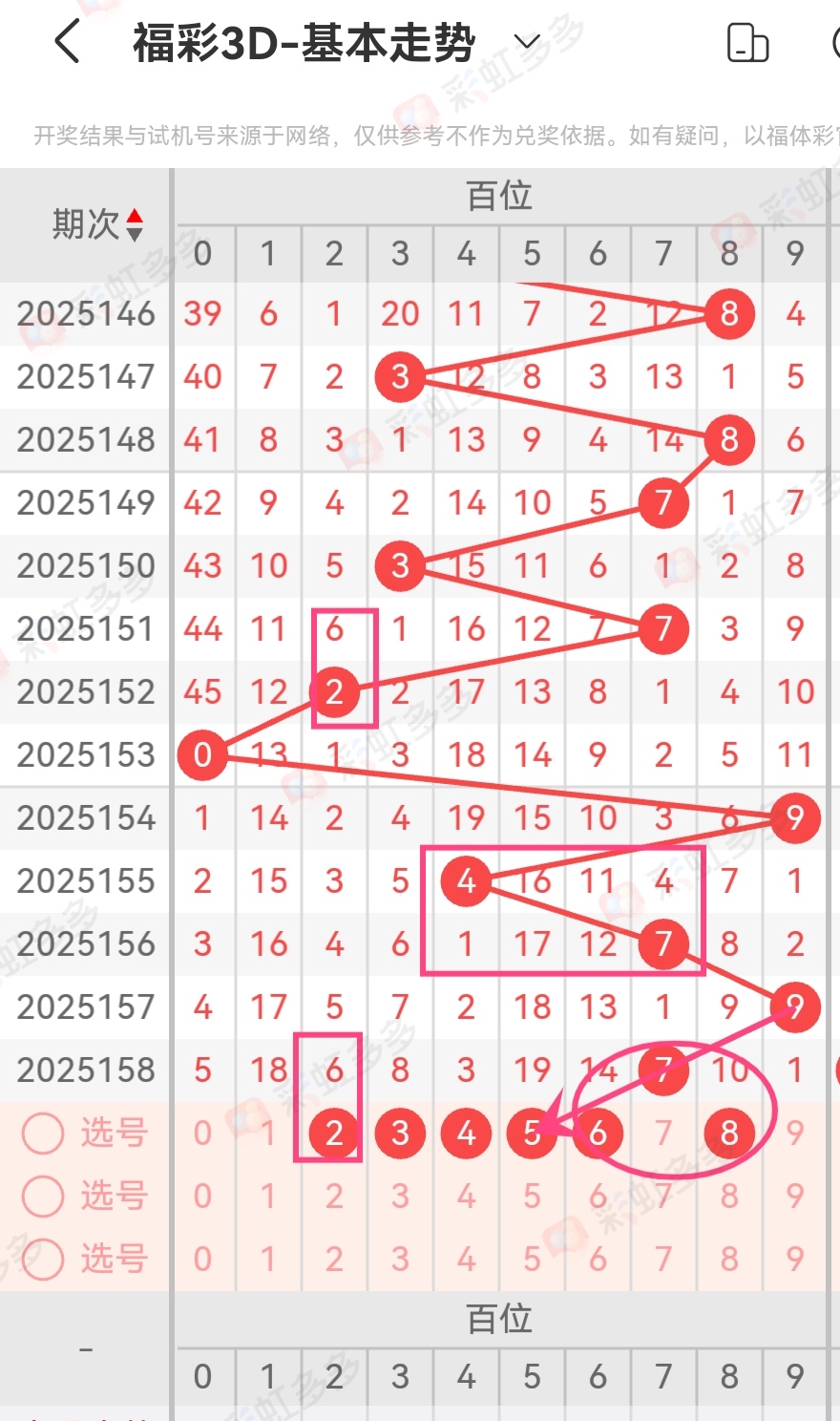Select number 8 in the first 选号 row
The image size is (840, 1421).
(x=728, y=1134)
